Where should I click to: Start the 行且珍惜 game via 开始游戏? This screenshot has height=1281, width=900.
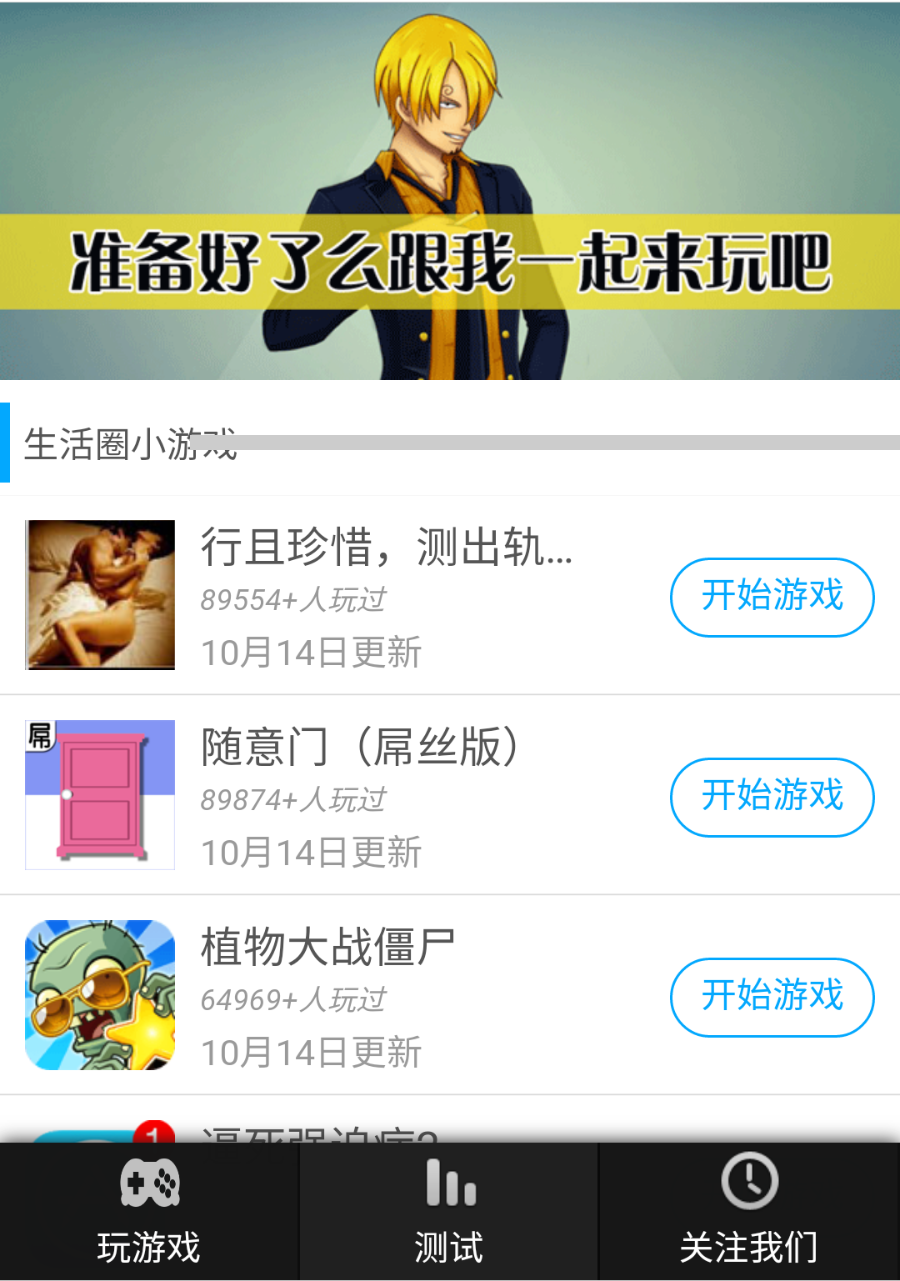coord(772,597)
